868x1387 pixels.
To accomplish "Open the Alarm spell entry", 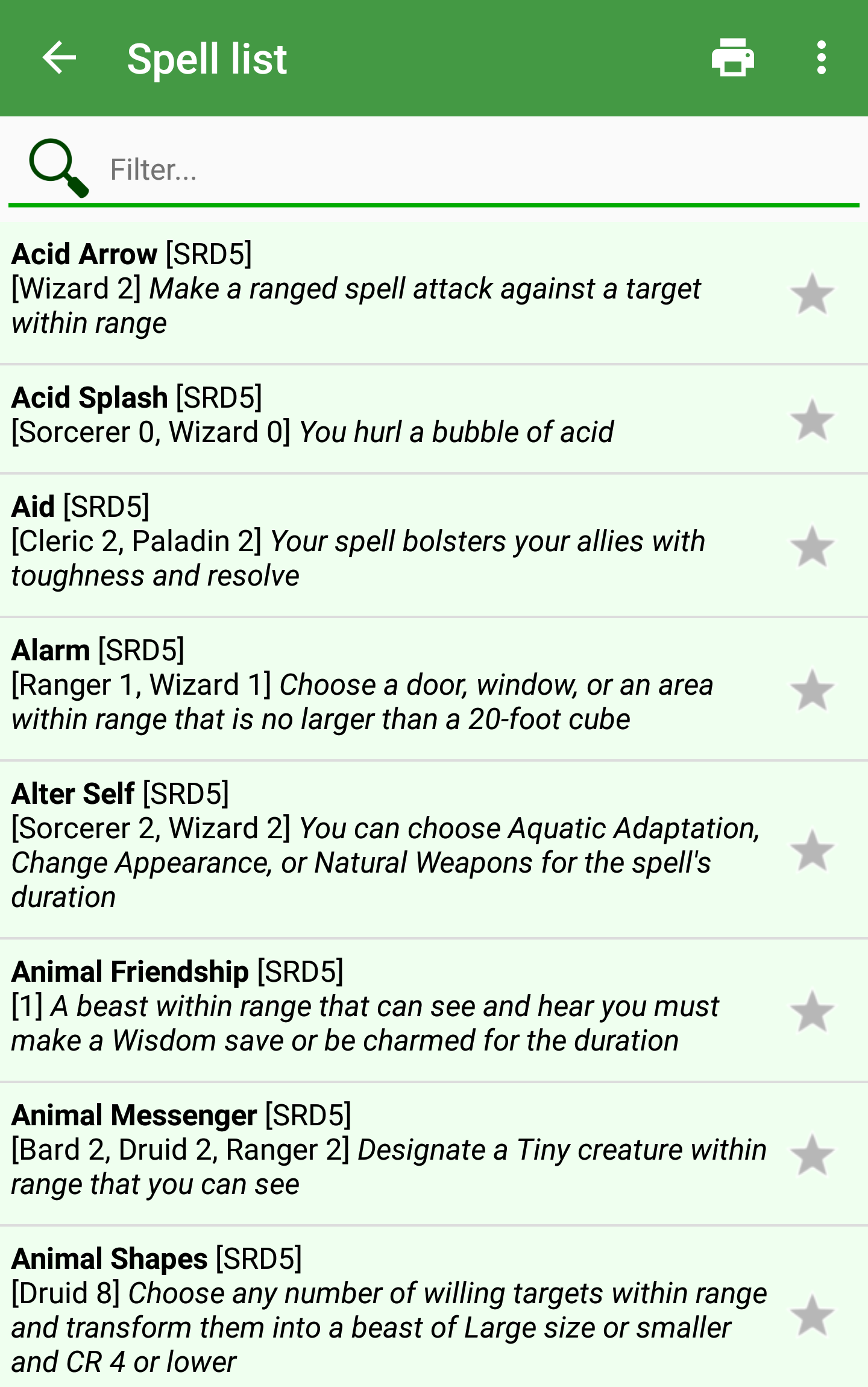I will 362,685.
